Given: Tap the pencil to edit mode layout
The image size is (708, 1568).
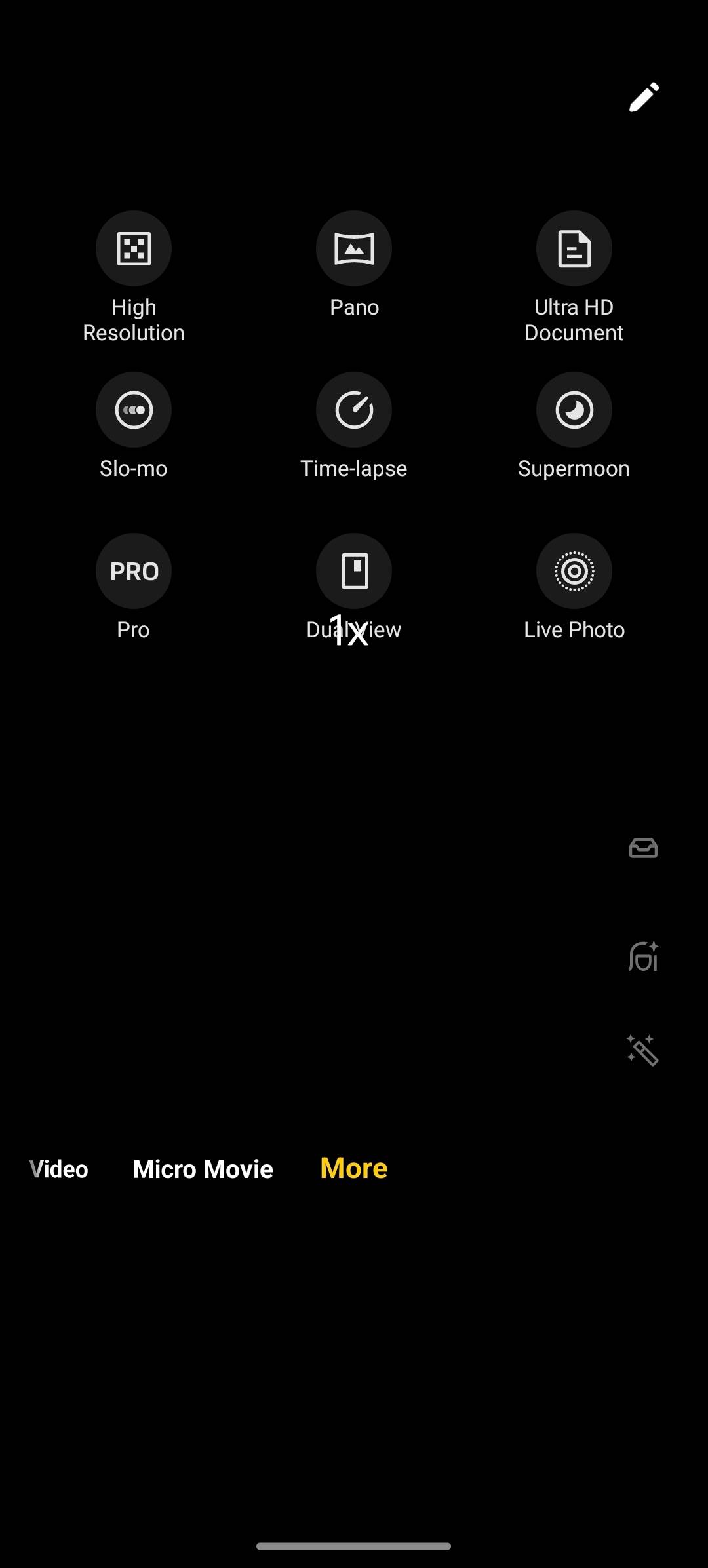Looking at the screenshot, I should [x=642, y=96].
